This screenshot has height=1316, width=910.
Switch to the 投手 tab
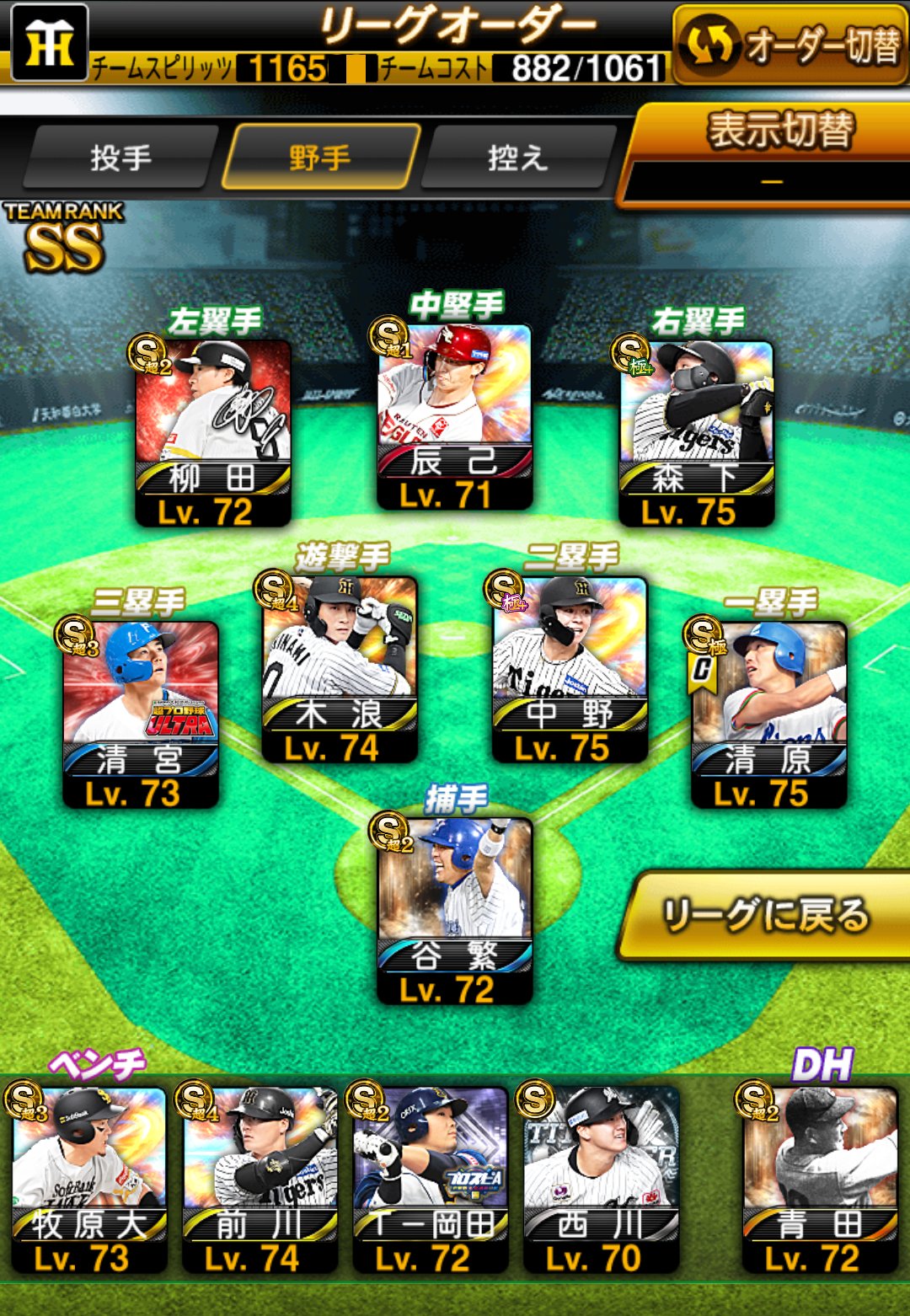121,158
